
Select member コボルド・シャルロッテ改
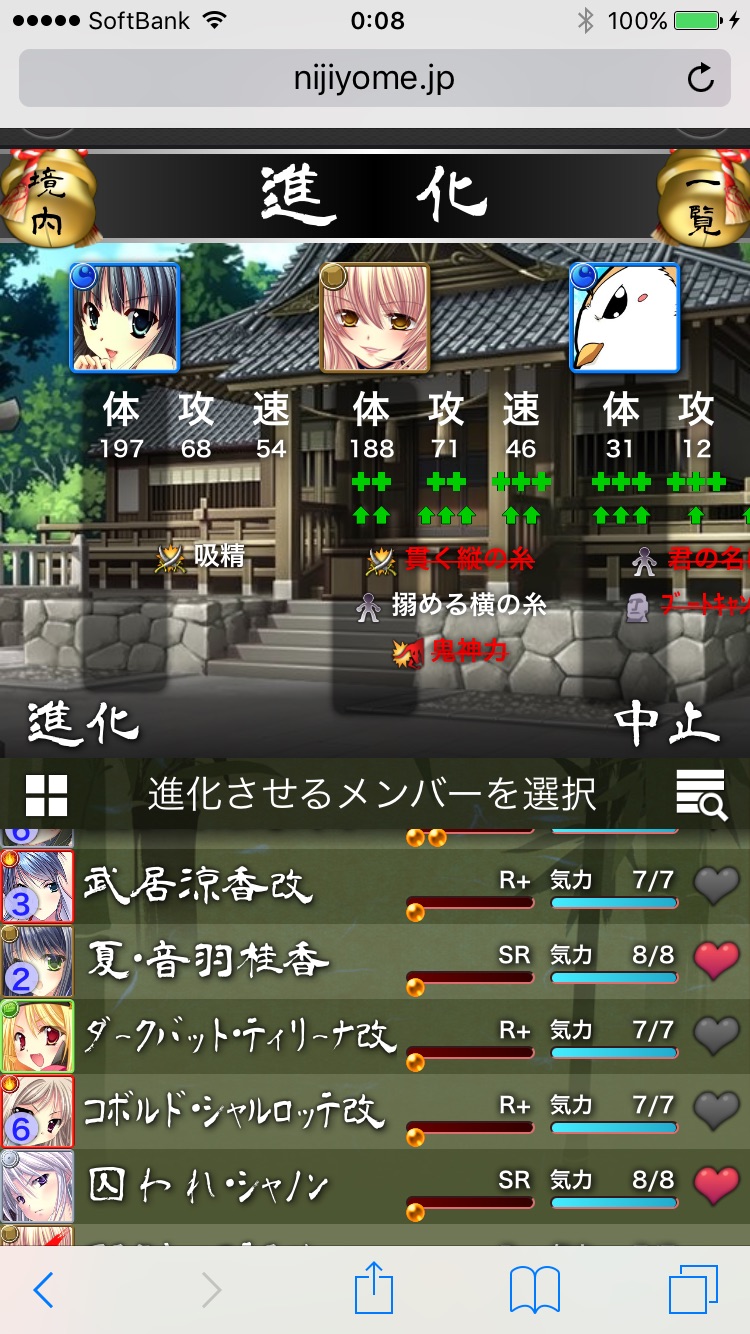tap(232, 1111)
